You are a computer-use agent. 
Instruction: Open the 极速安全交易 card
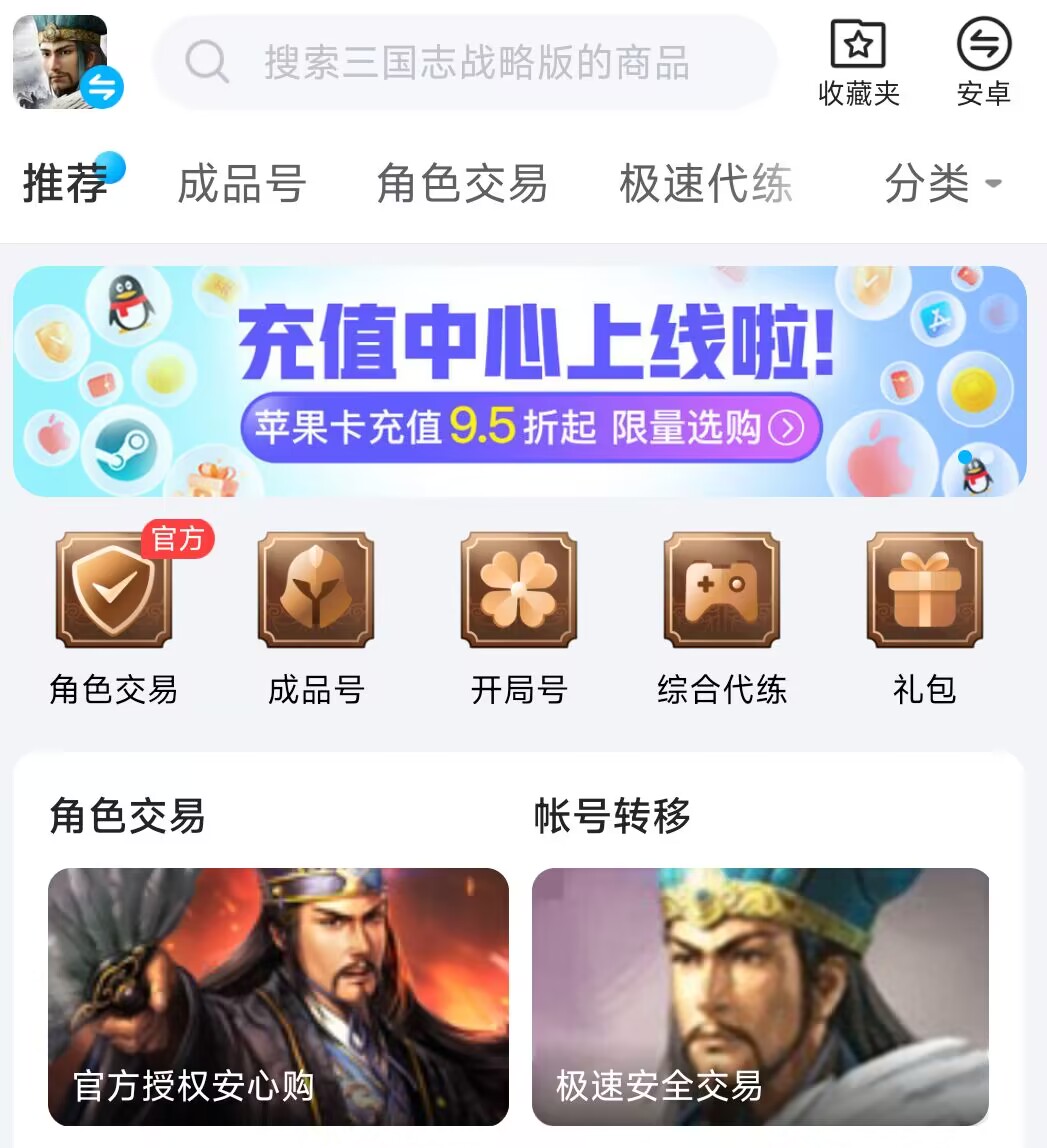click(x=760, y=996)
